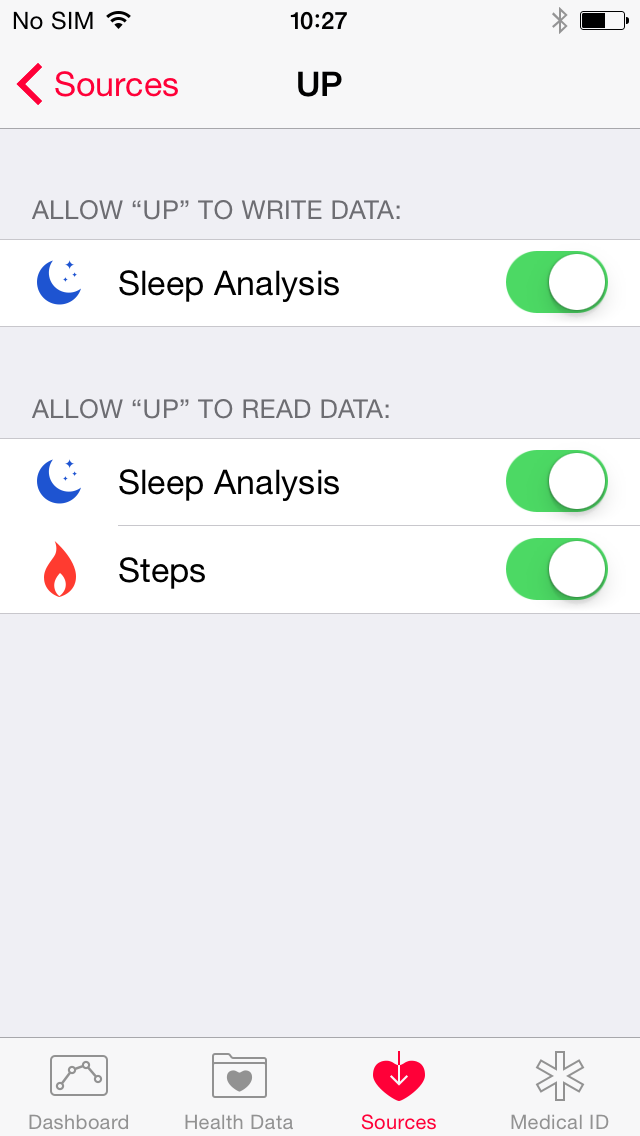Switch to the Dashboard tab
This screenshot has height=1136, width=640.
79,1090
